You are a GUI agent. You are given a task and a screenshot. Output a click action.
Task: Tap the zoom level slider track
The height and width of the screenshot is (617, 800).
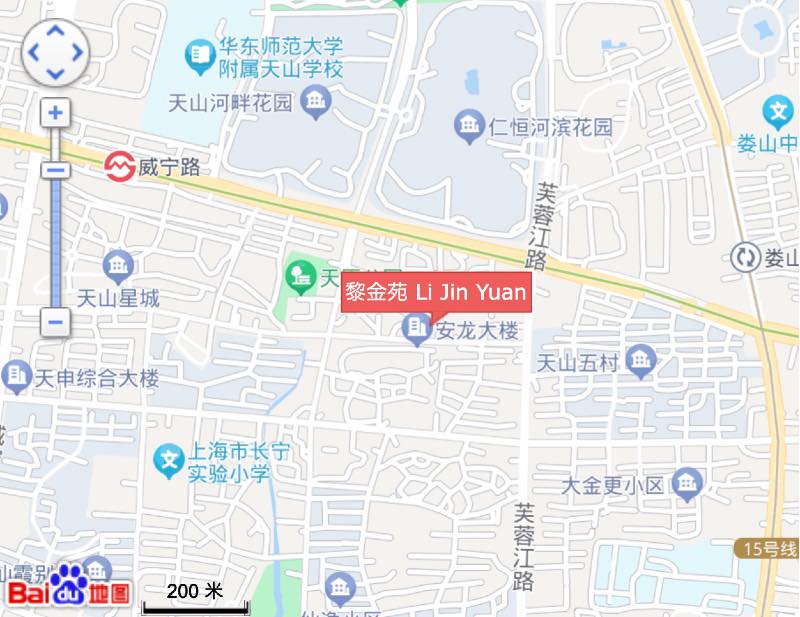click(x=55, y=240)
